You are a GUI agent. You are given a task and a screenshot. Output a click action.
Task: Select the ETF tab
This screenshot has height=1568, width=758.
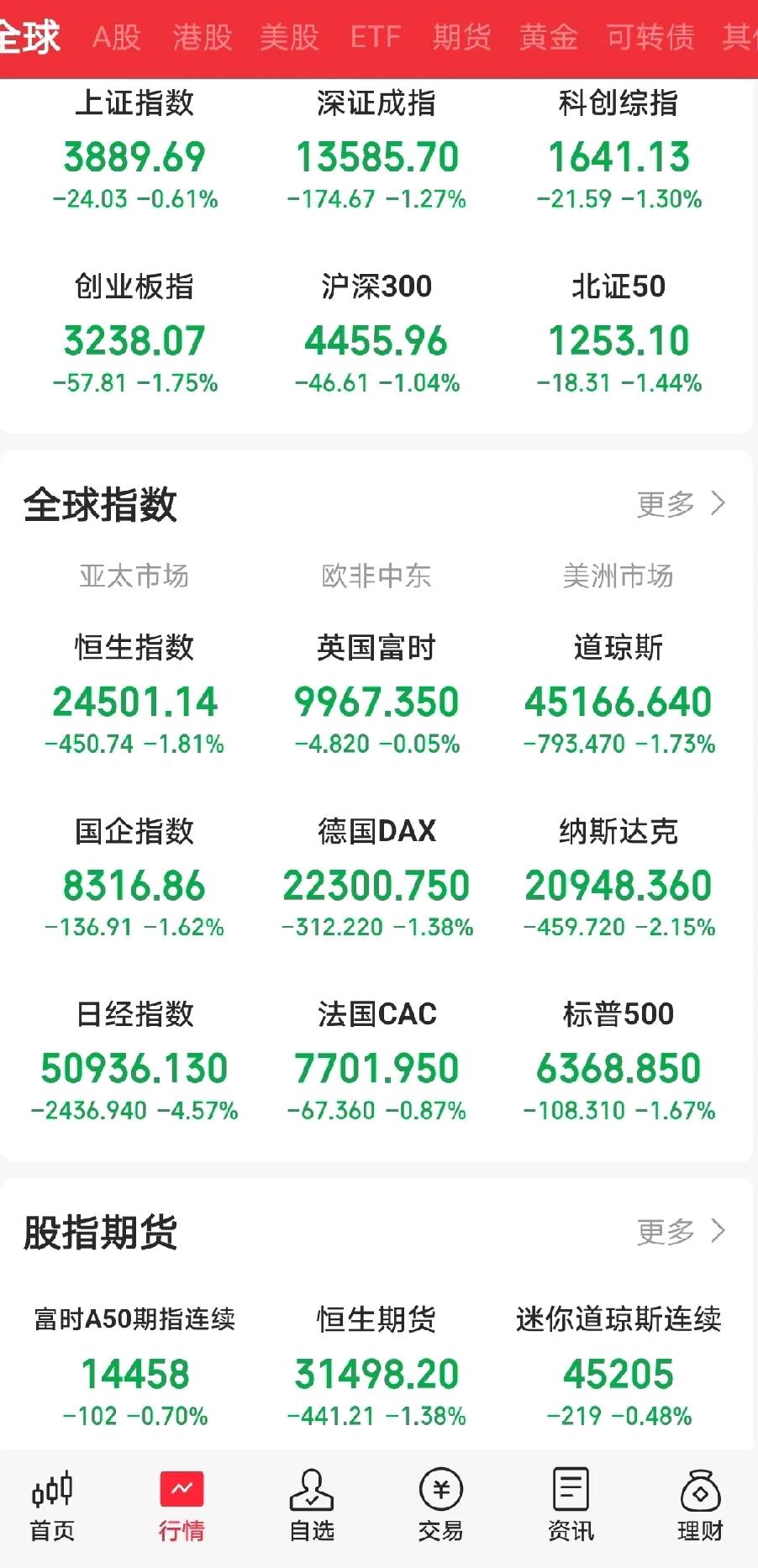378,37
